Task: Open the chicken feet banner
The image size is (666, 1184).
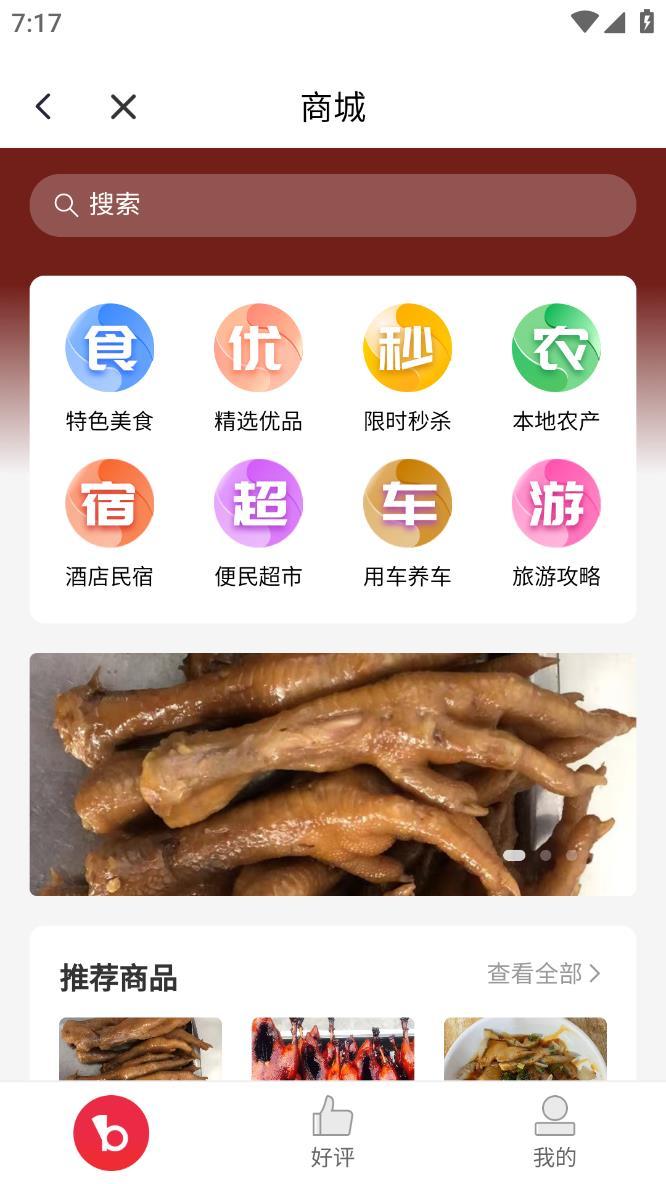Action: coord(332,774)
